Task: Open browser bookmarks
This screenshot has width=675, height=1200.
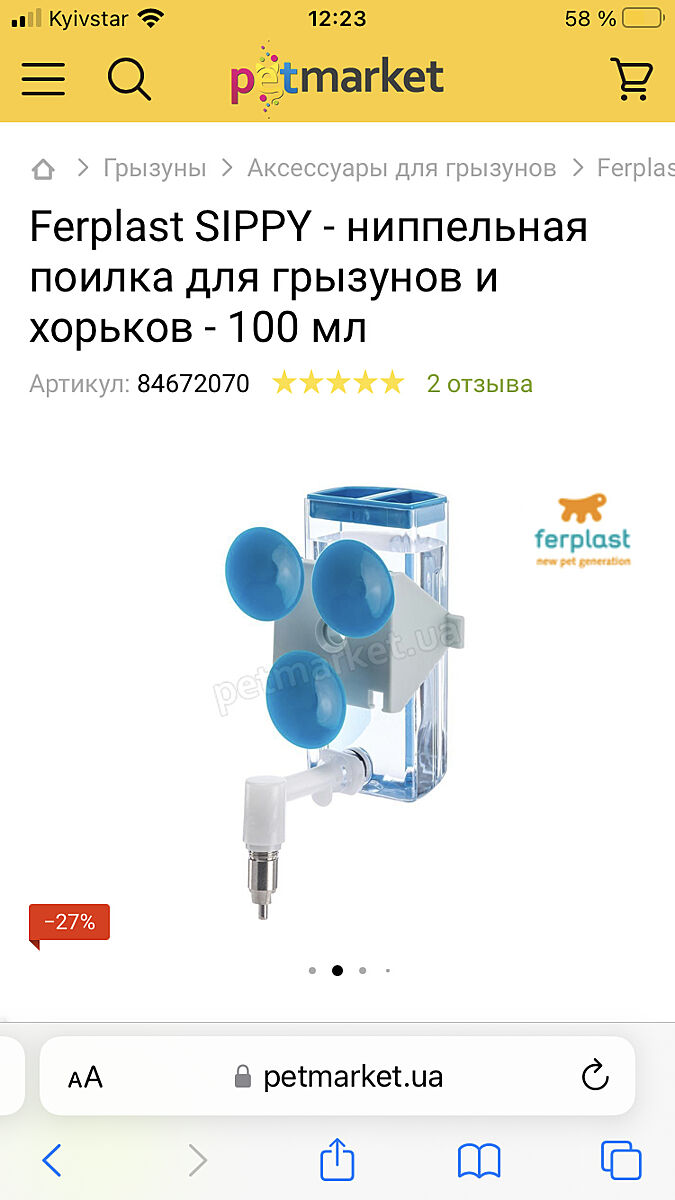Action: (479, 1160)
